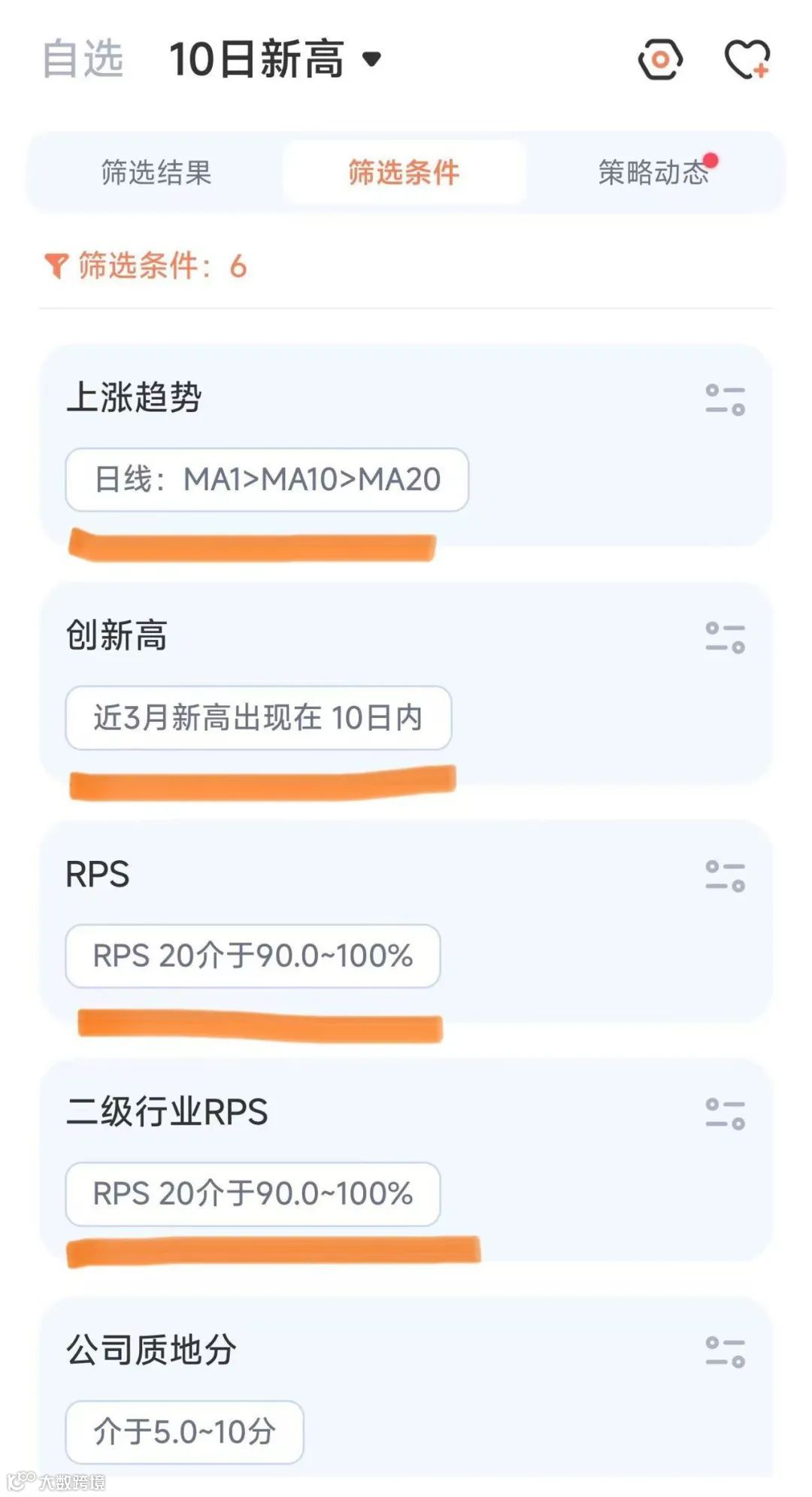Click the RPS 20介于90.0~100% chip under RPS
This screenshot has width=812, height=1497.
tap(253, 956)
